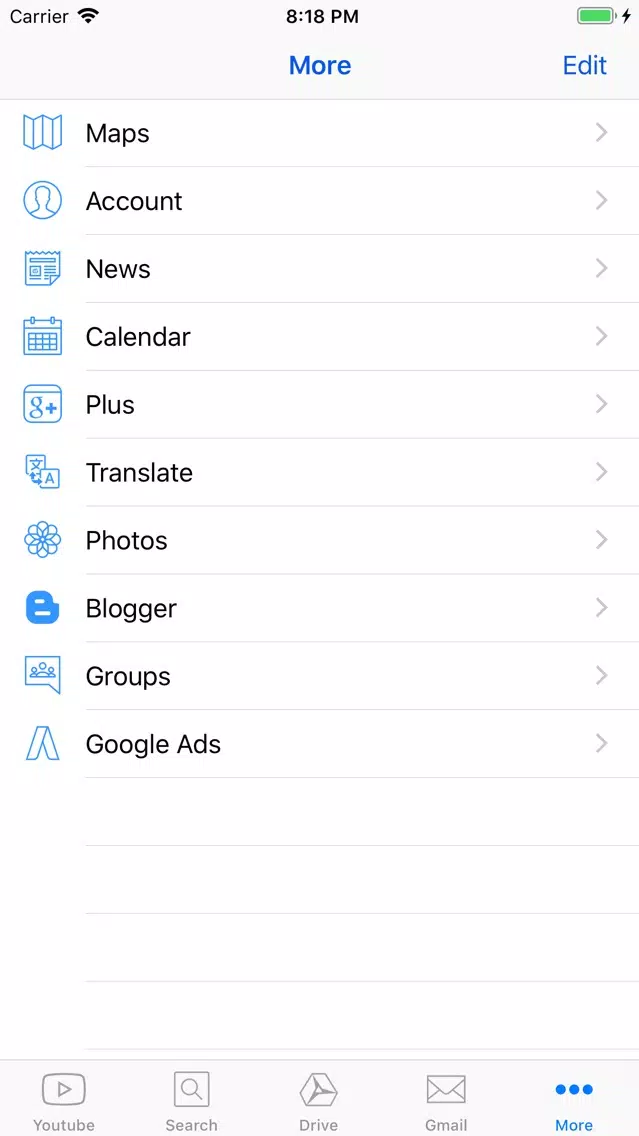Open Account settings row
This screenshot has height=1136, width=639.
(x=320, y=201)
